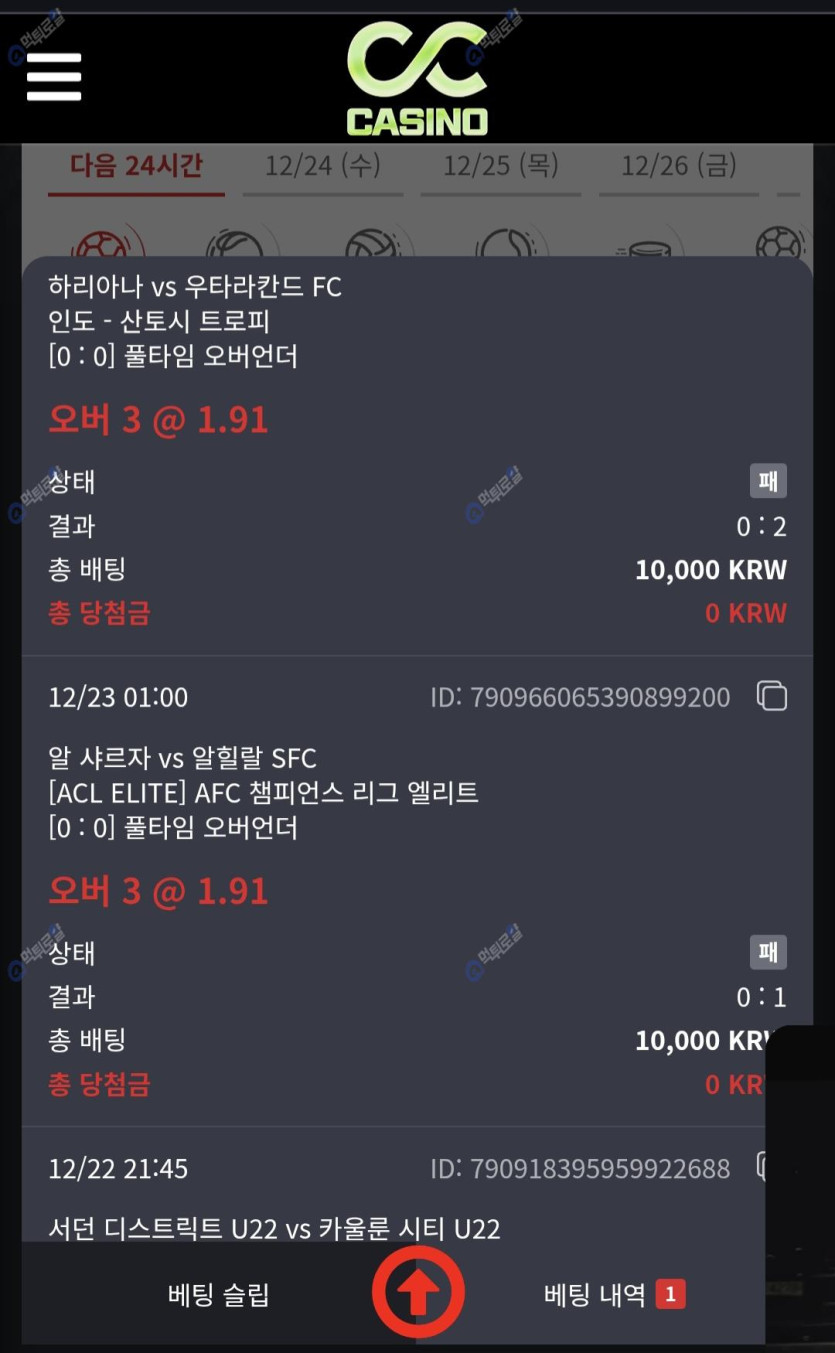The height and width of the screenshot is (1353, 835).
Task: Select the 12/26 (금) date tab
Action: tap(678, 166)
